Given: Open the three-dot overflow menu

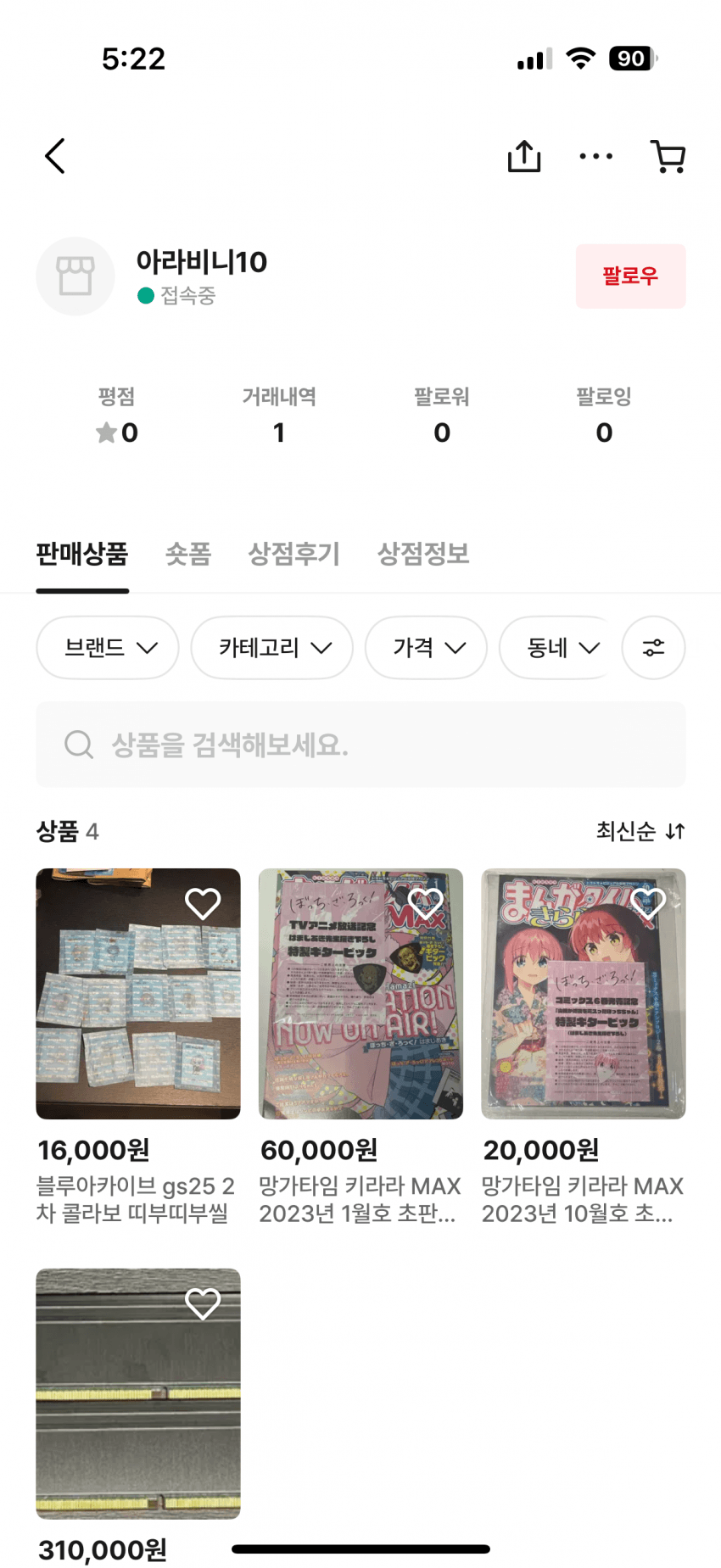Looking at the screenshot, I should point(595,156).
